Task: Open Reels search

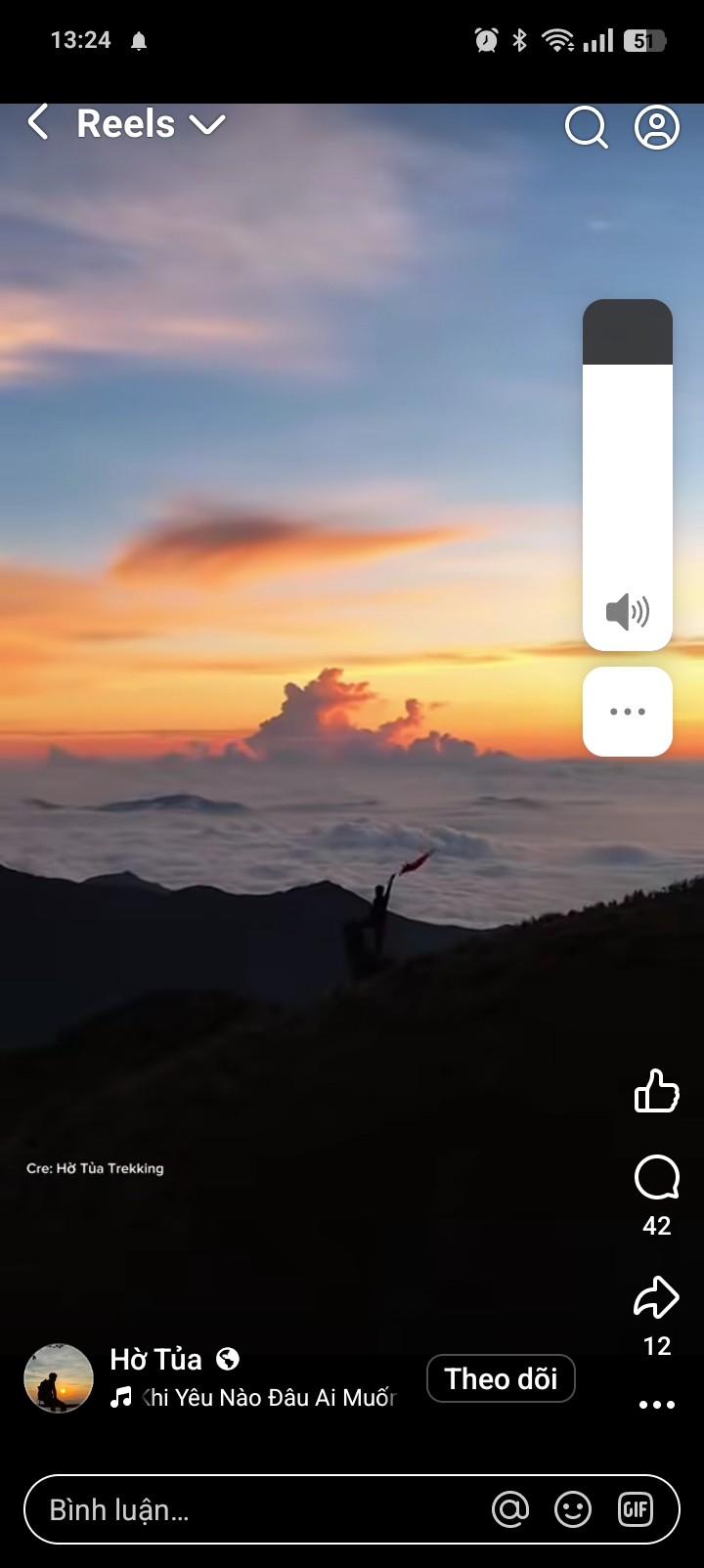Action: pos(586,127)
